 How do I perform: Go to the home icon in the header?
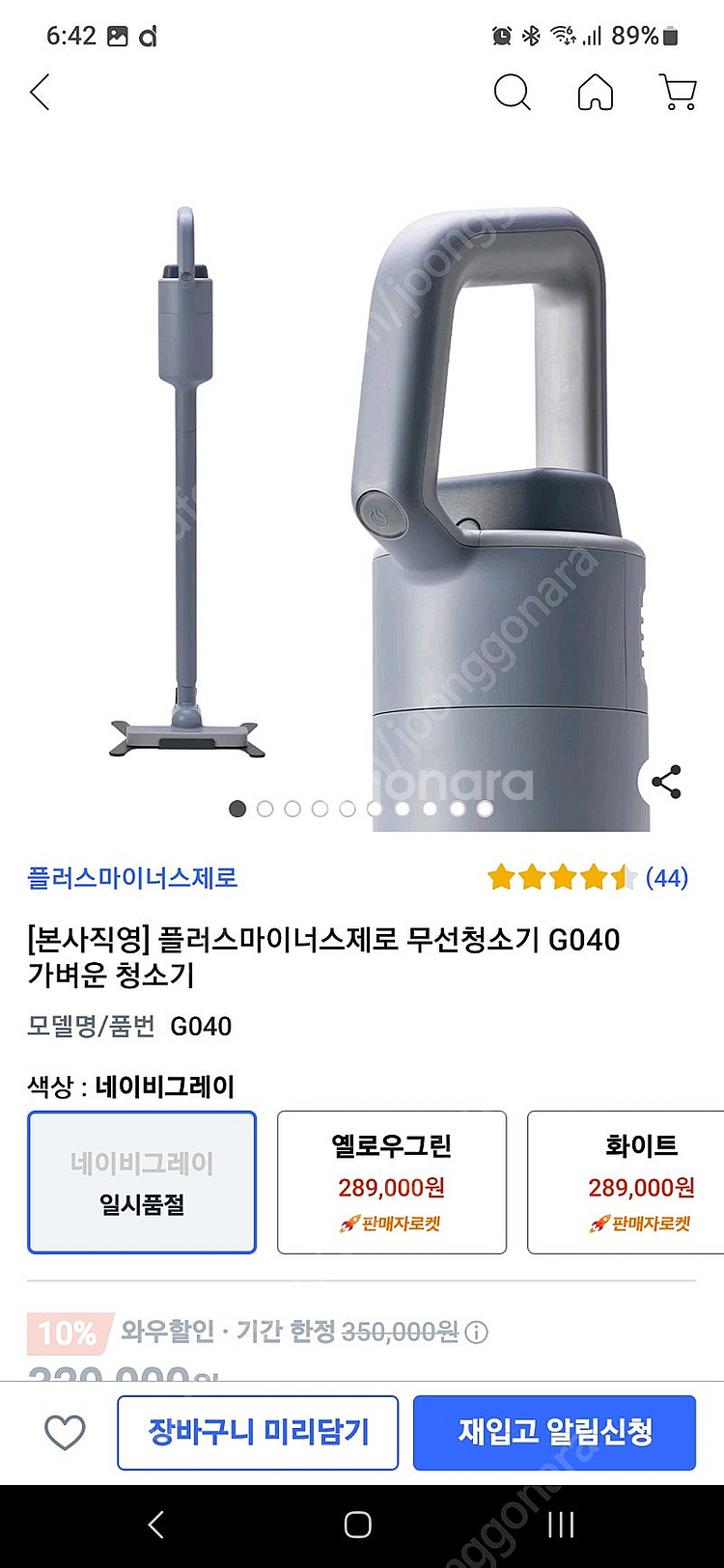pos(595,93)
